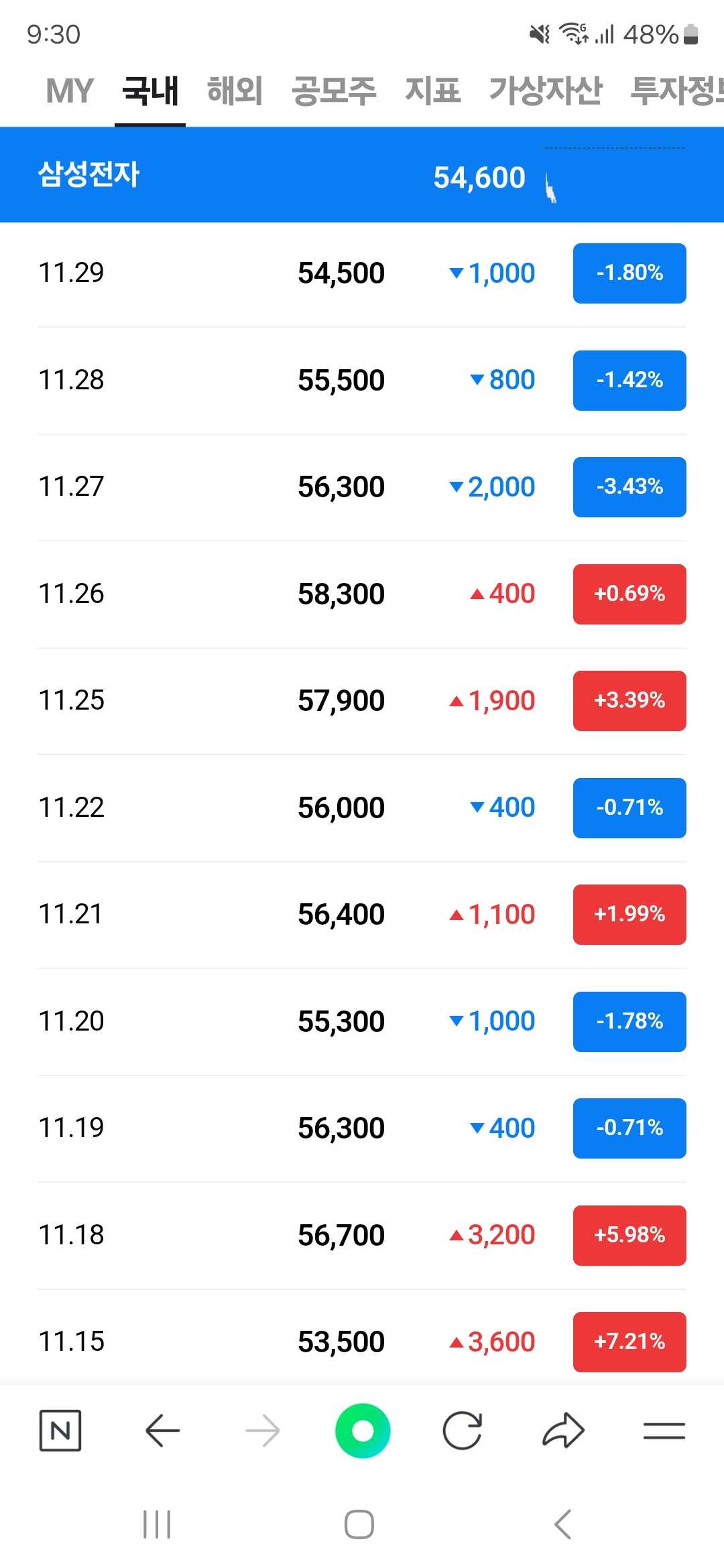Screen dimensions: 724x1568
Task: Go to the 가상자산 tab
Action: point(546,91)
